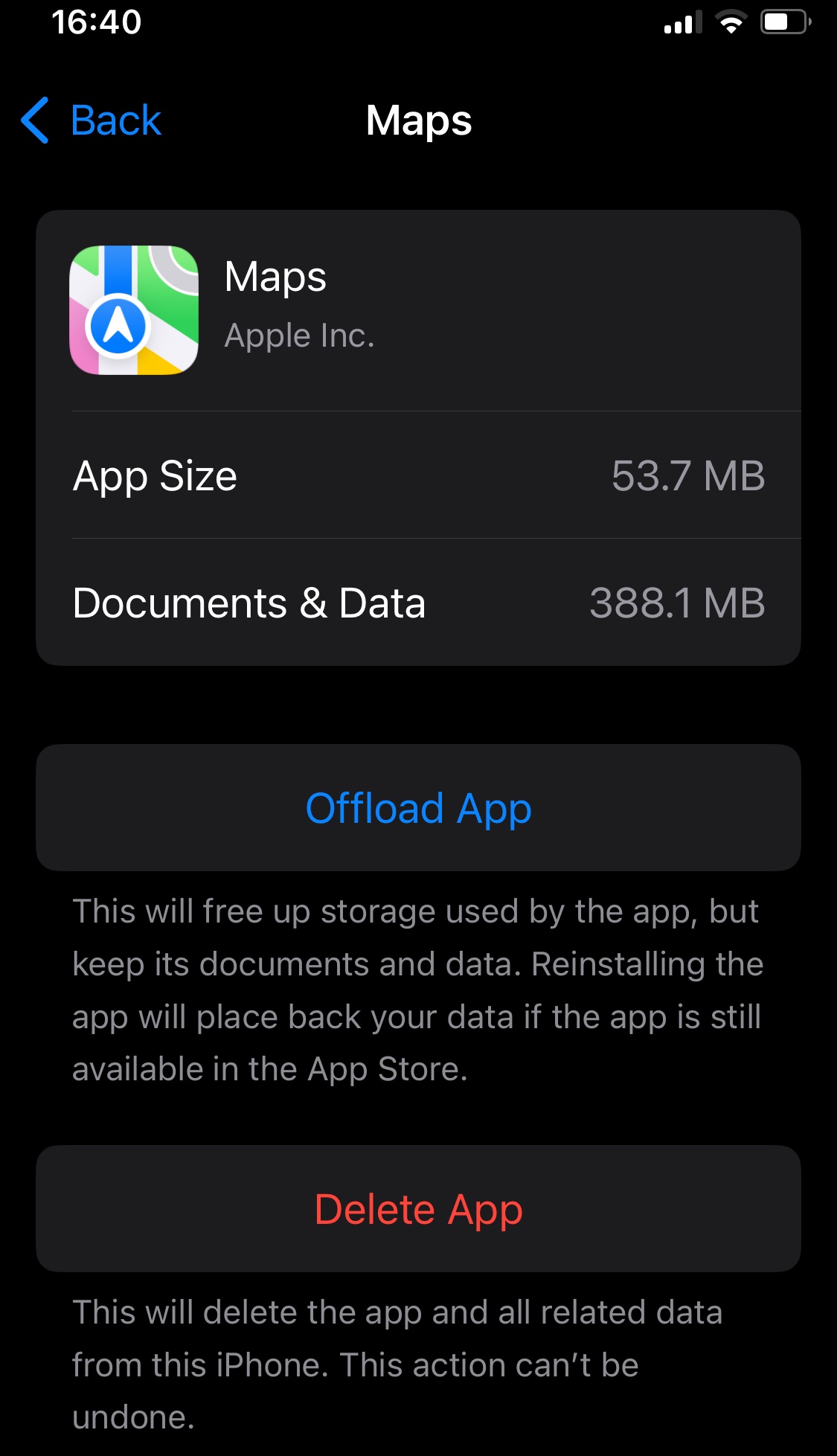
Task: Go back to the previous screen
Action: (92, 121)
